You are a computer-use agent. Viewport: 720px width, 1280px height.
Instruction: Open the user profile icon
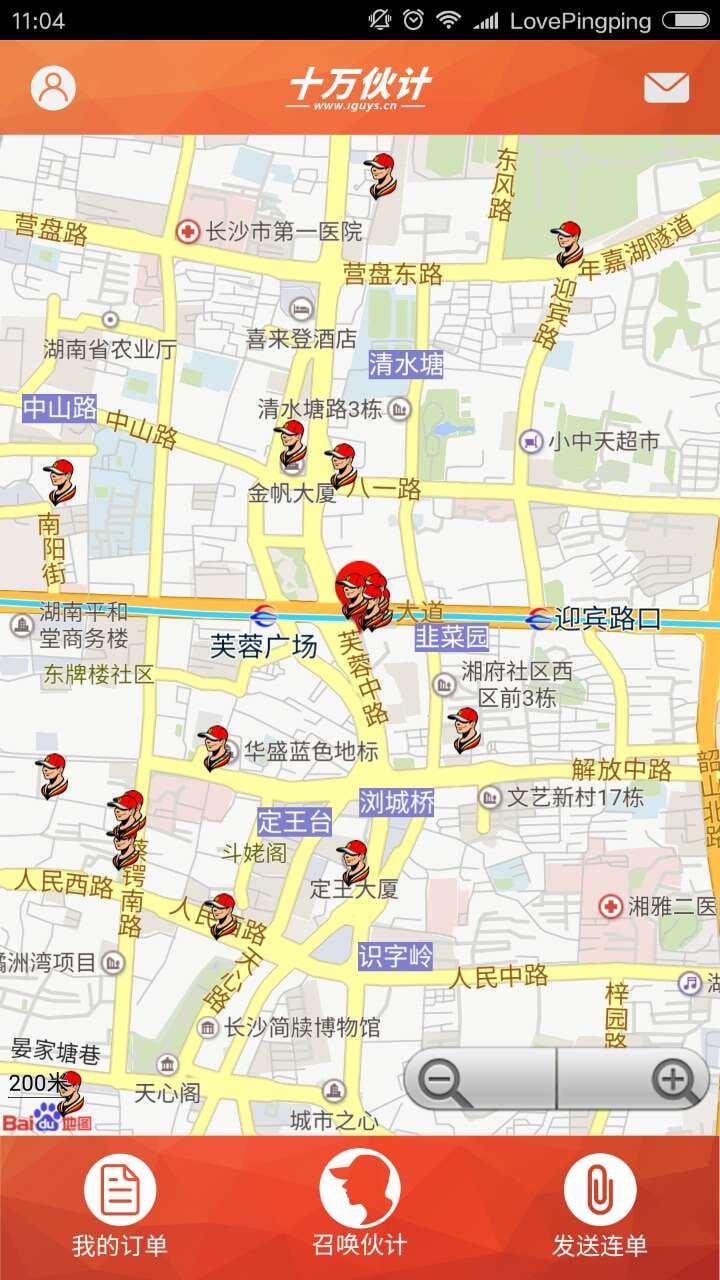(53, 88)
